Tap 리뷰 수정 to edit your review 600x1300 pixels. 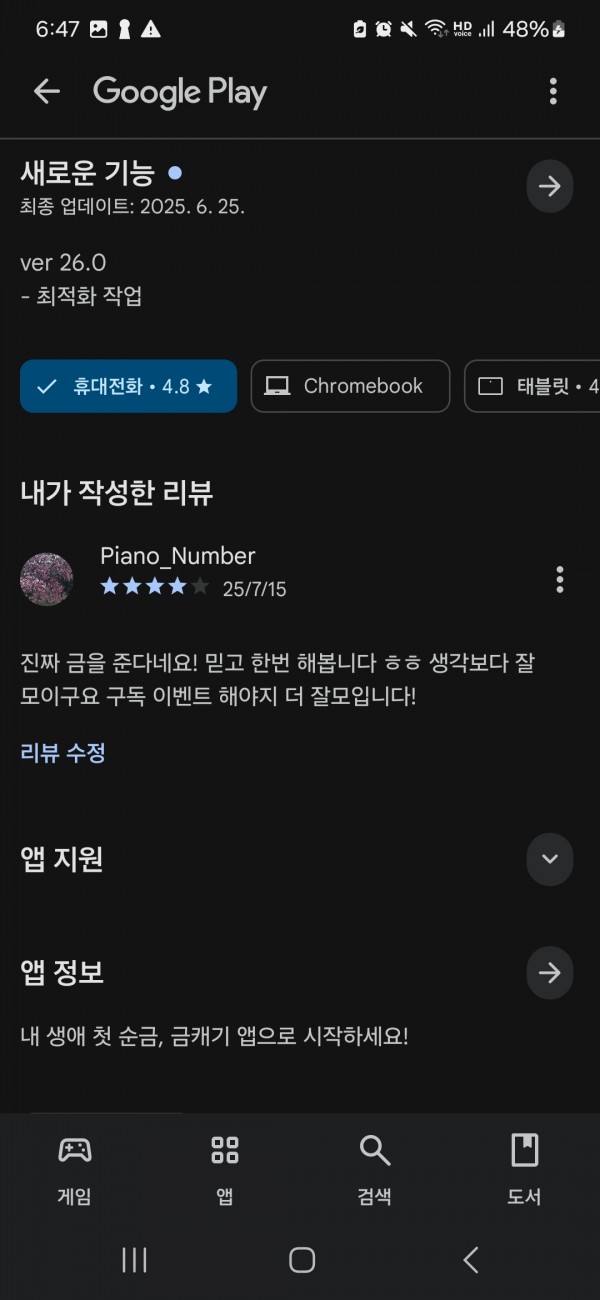63,753
